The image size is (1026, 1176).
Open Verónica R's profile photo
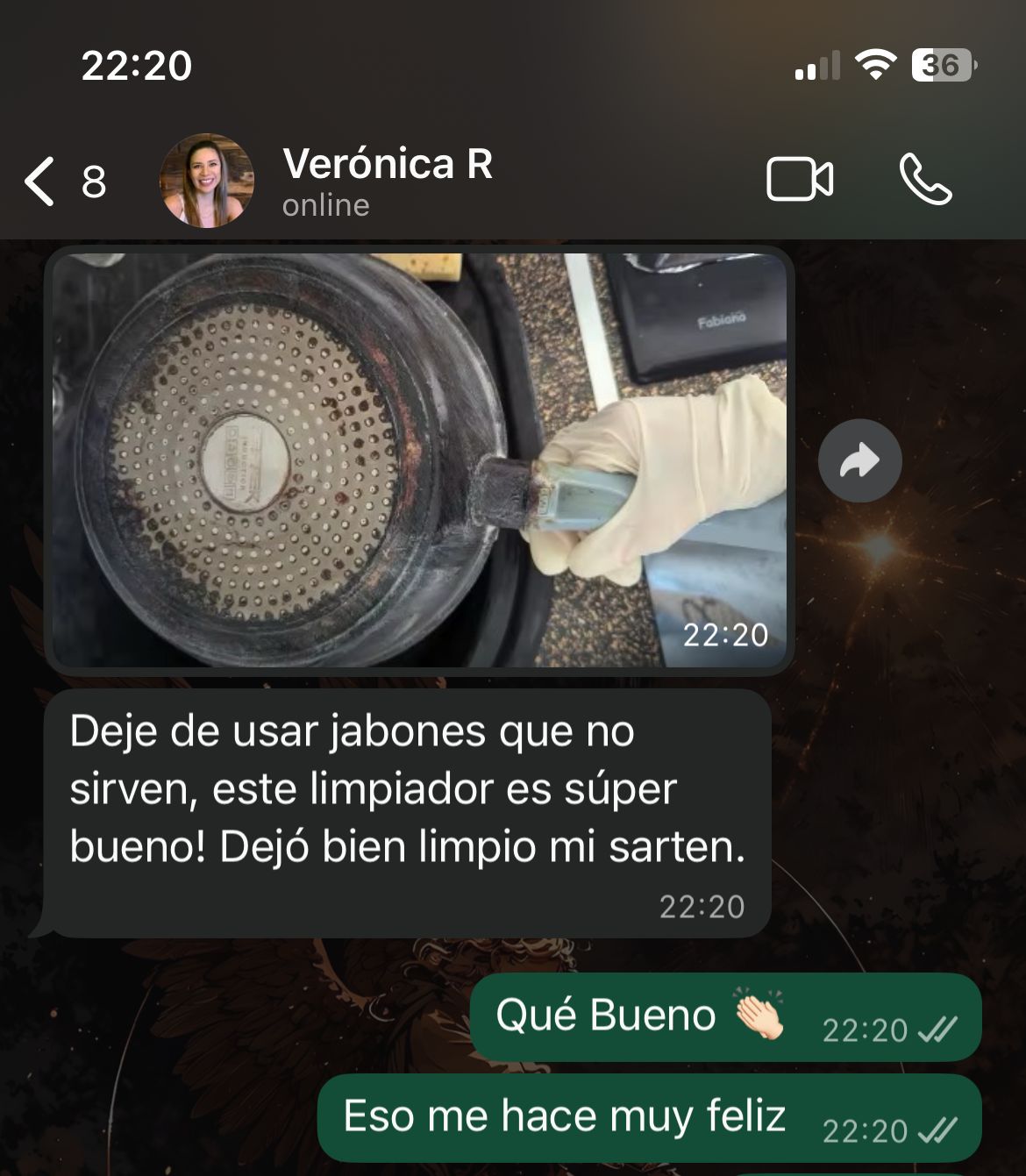pyautogui.click(x=206, y=182)
